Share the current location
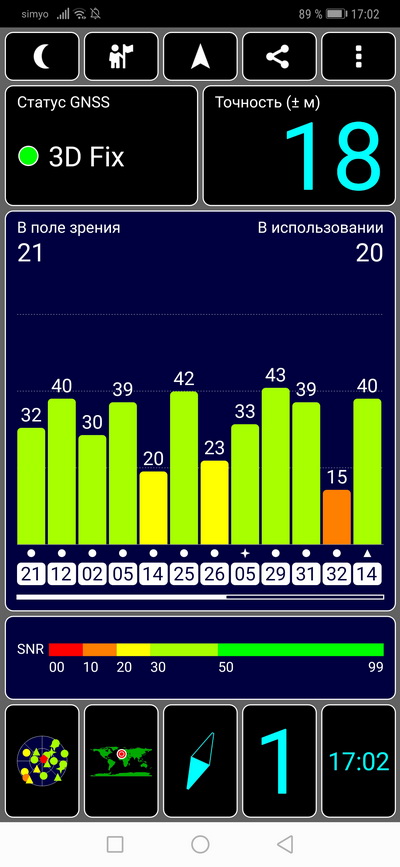The height and width of the screenshot is (867, 400). pos(279,57)
